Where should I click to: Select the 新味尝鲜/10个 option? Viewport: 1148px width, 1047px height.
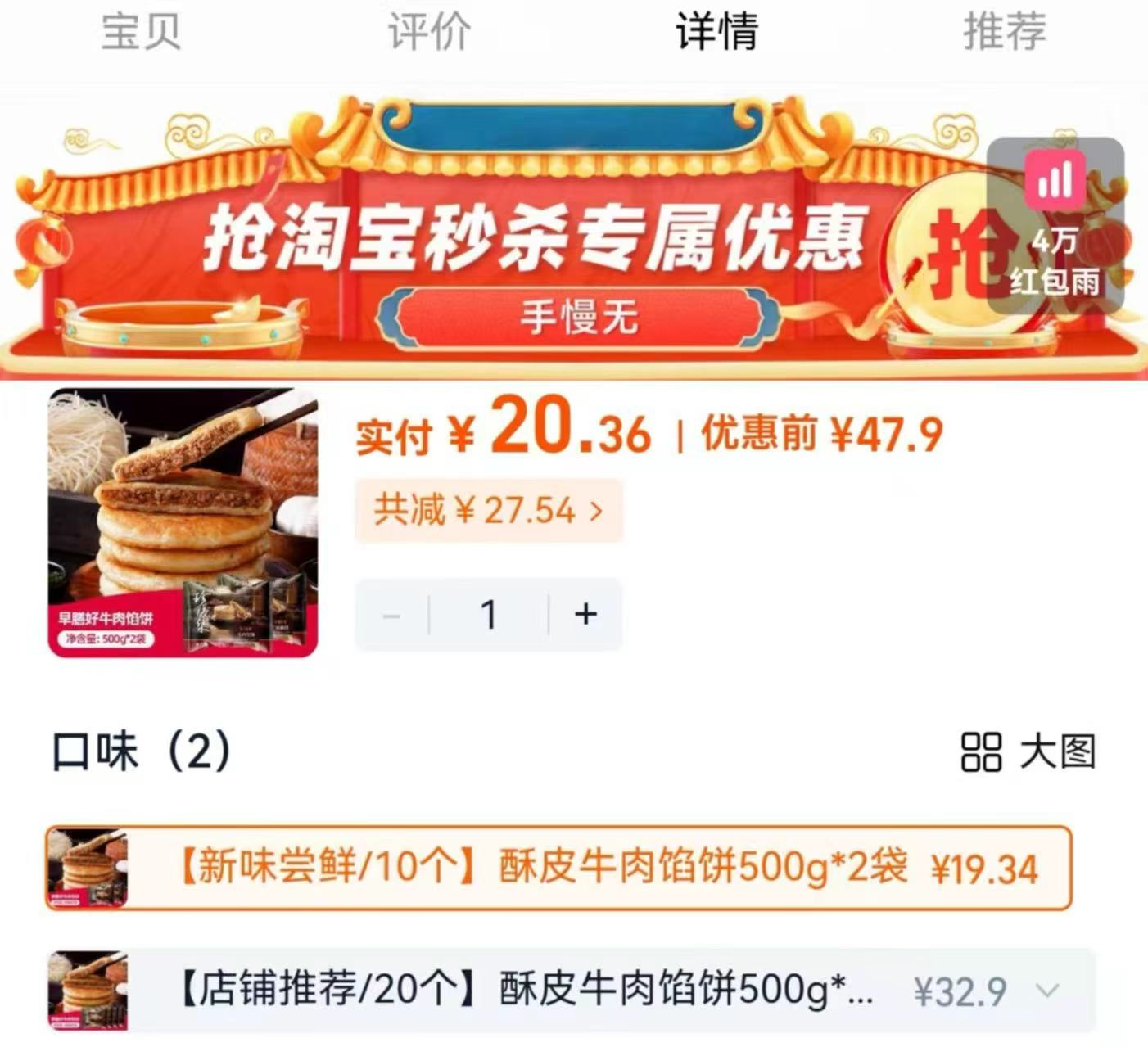(x=558, y=868)
